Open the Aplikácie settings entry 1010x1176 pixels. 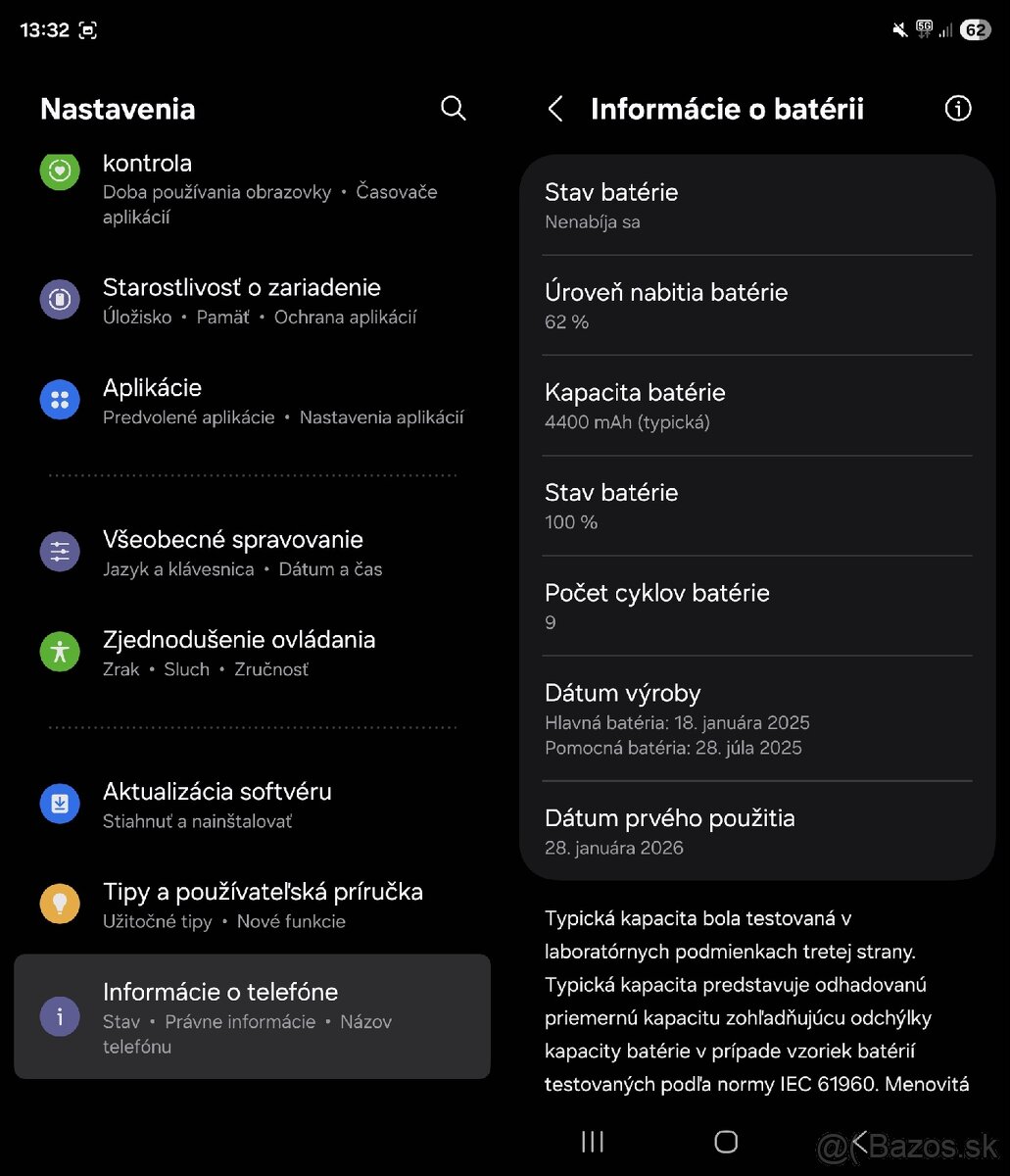252,399
